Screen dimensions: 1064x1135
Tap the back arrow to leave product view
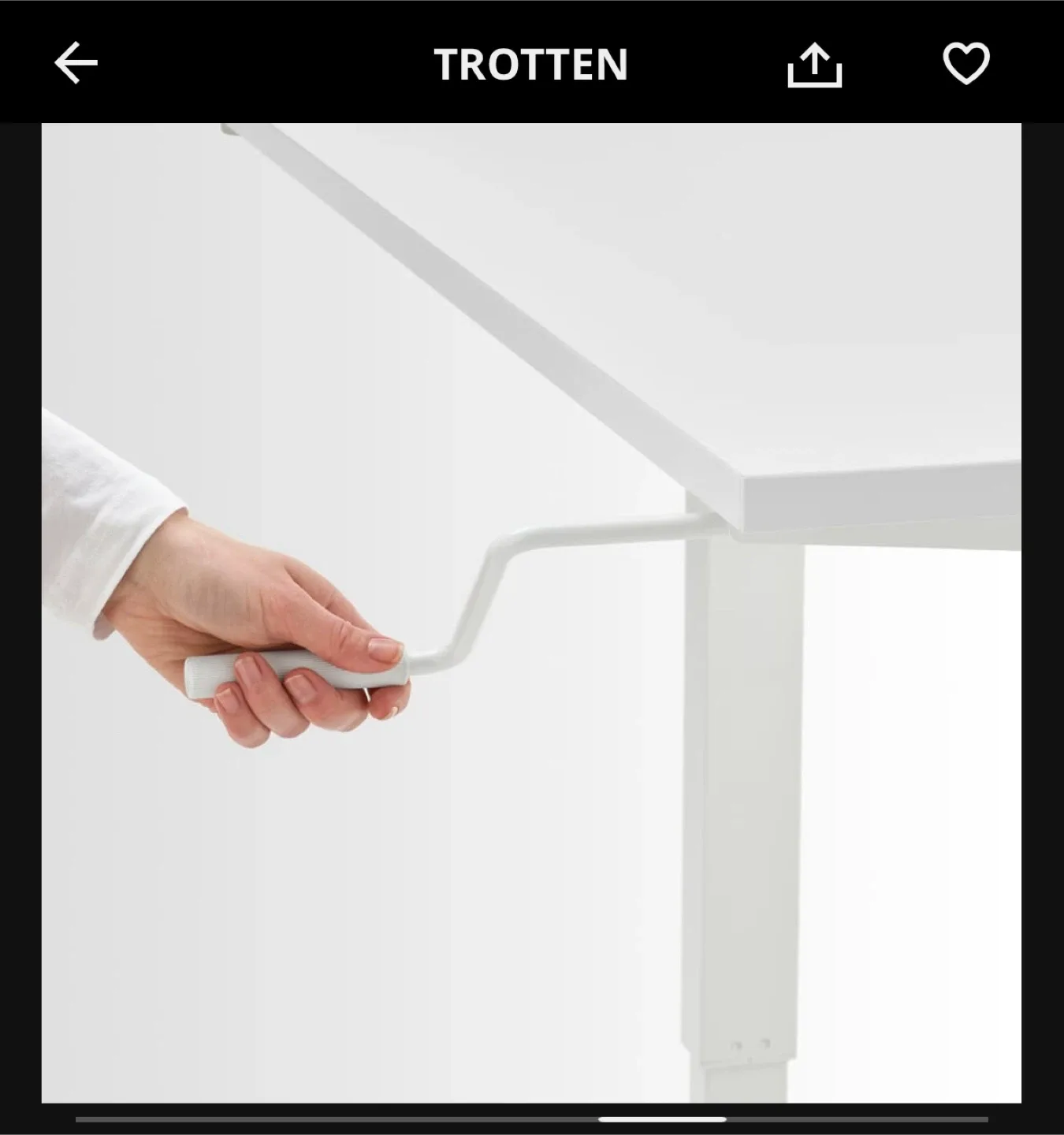(76, 63)
